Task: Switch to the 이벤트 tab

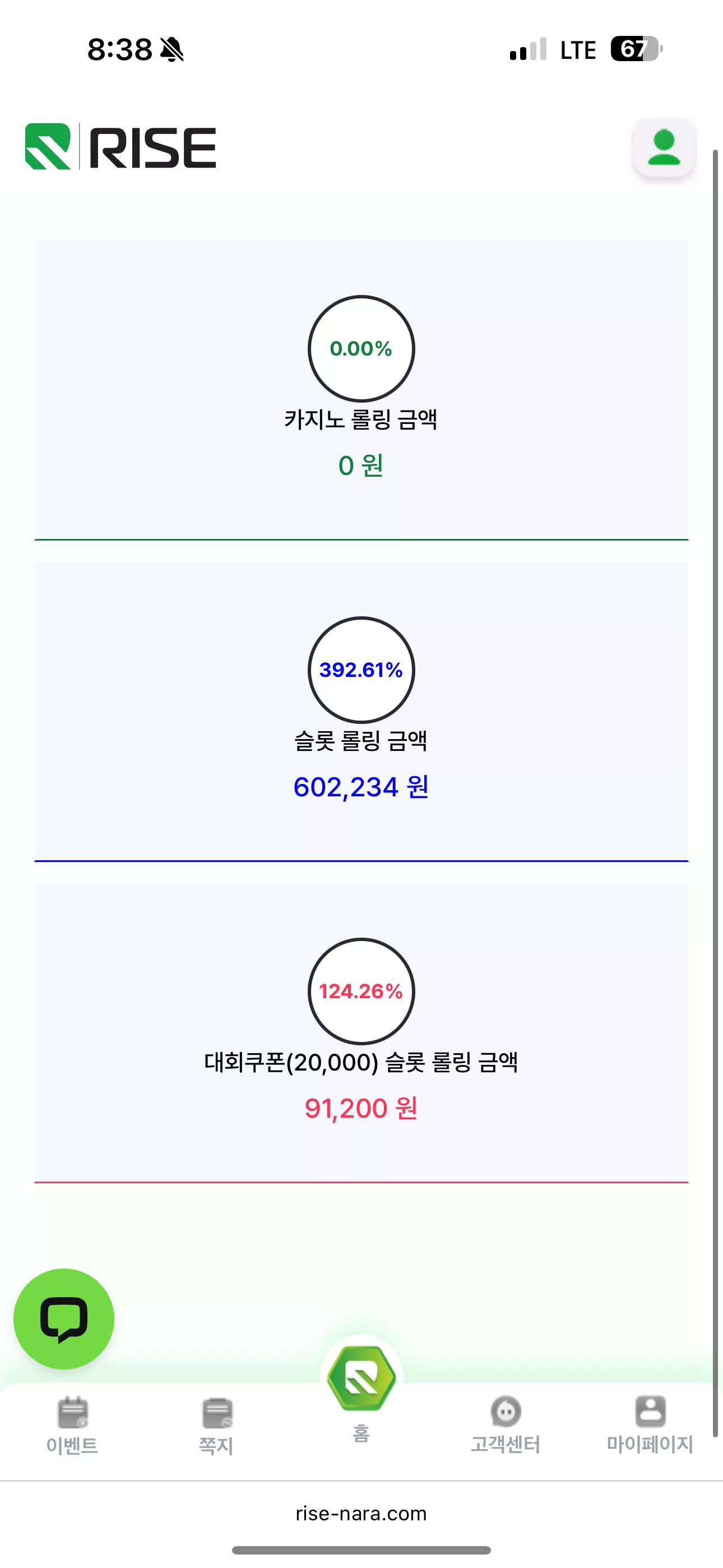Action: tap(72, 1426)
